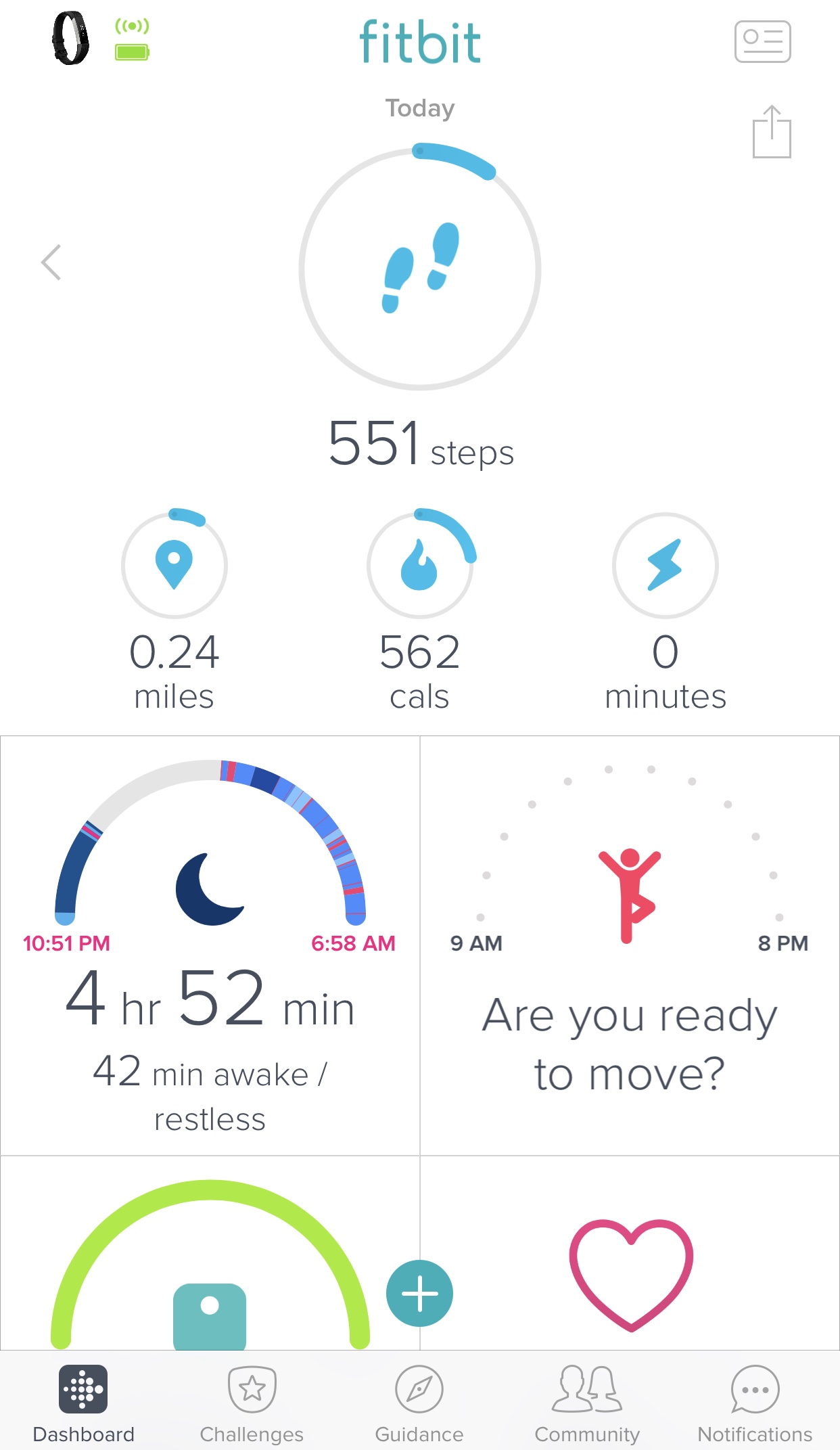View the 562 cals burned tile
Image resolution: width=840 pixels, height=1450 pixels.
pyautogui.click(x=420, y=609)
